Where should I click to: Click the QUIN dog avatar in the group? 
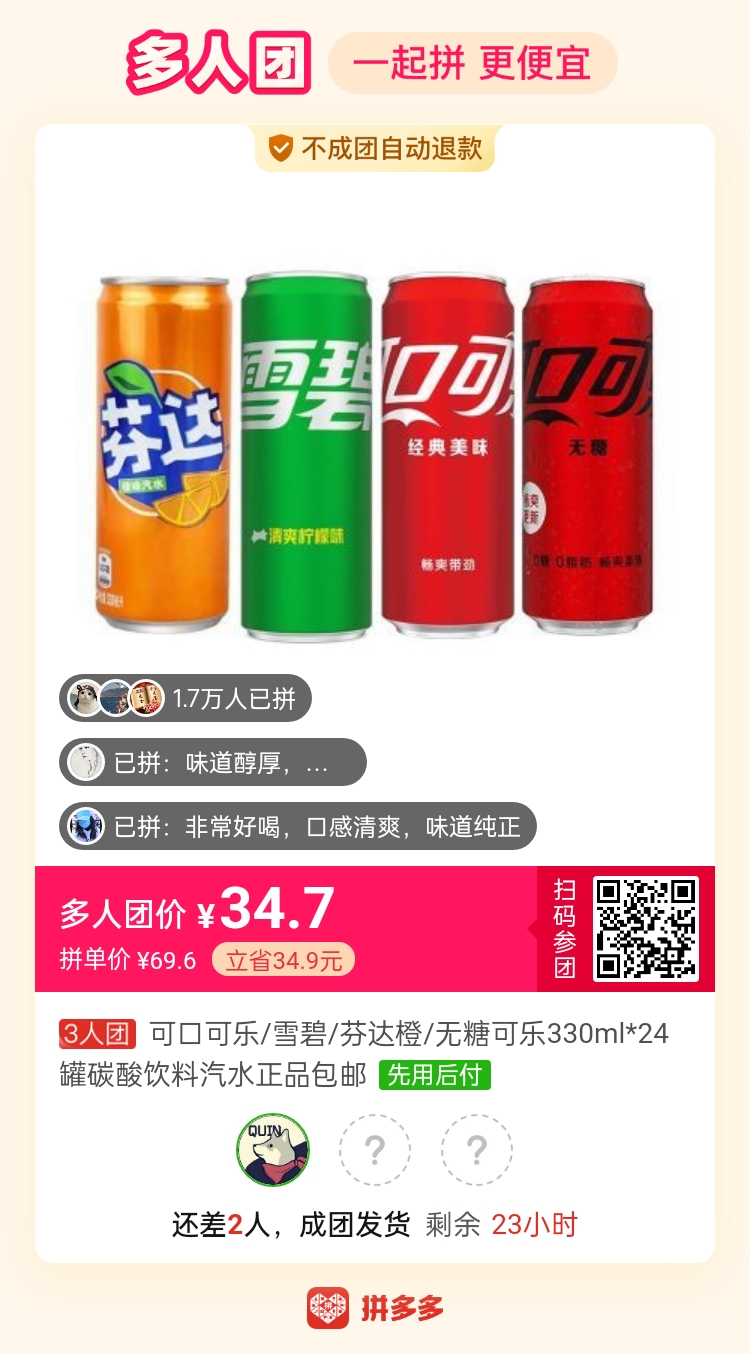(273, 1151)
